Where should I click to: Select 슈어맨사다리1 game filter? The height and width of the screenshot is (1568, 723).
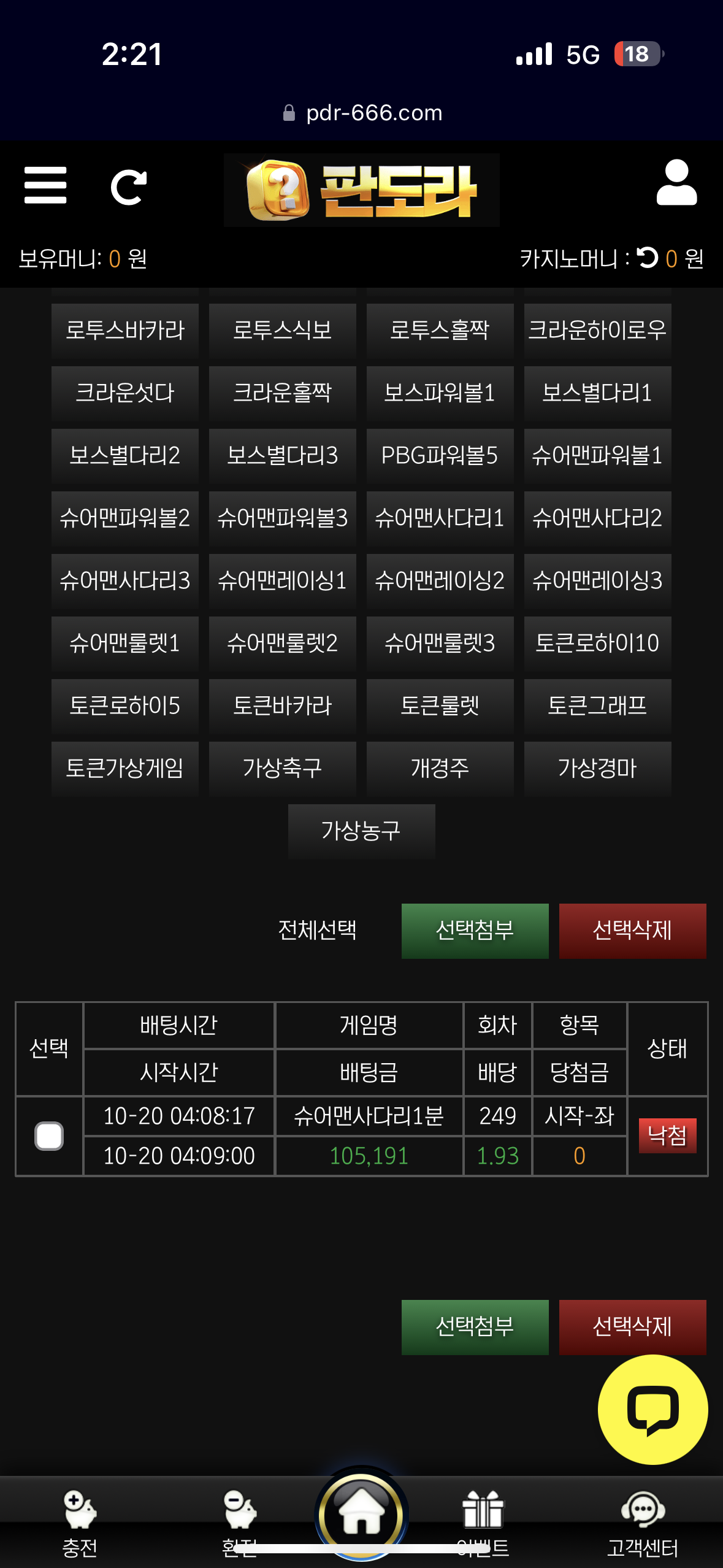coord(440,518)
